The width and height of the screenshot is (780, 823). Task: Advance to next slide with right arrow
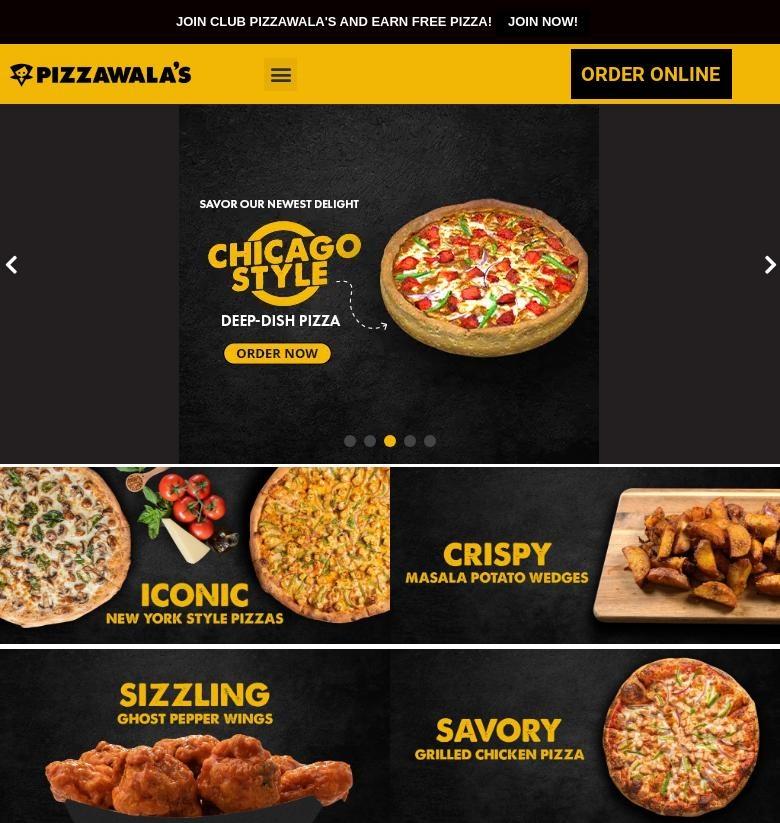point(768,264)
